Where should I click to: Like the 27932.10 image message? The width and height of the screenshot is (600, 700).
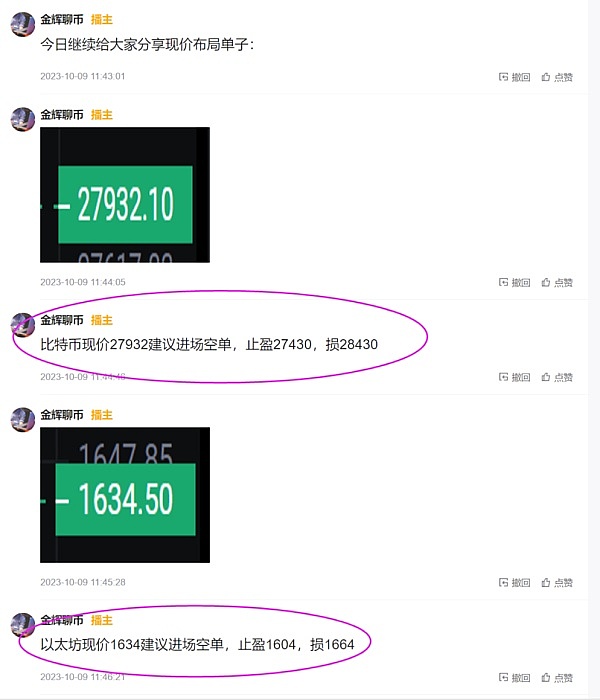tap(557, 283)
